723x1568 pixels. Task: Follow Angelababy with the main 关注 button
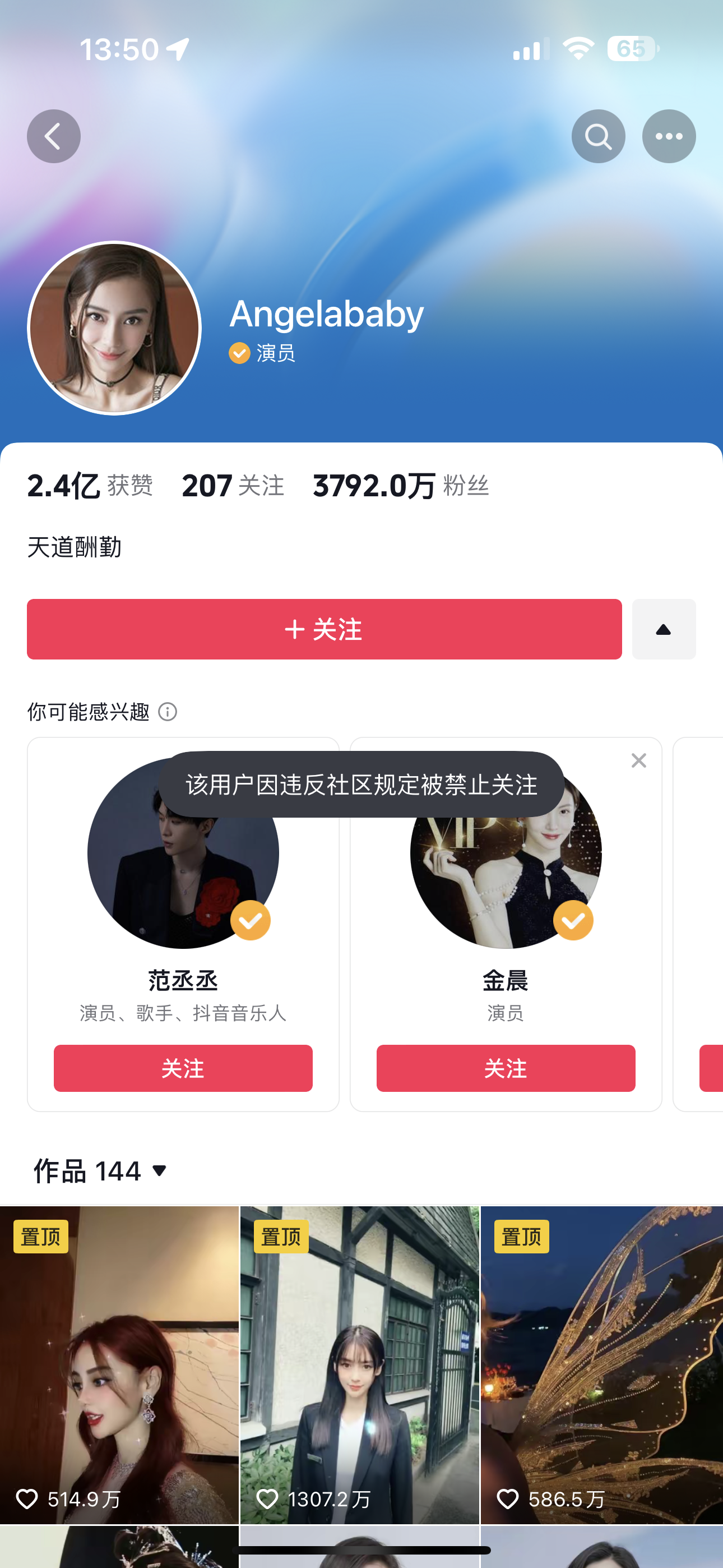tap(324, 629)
